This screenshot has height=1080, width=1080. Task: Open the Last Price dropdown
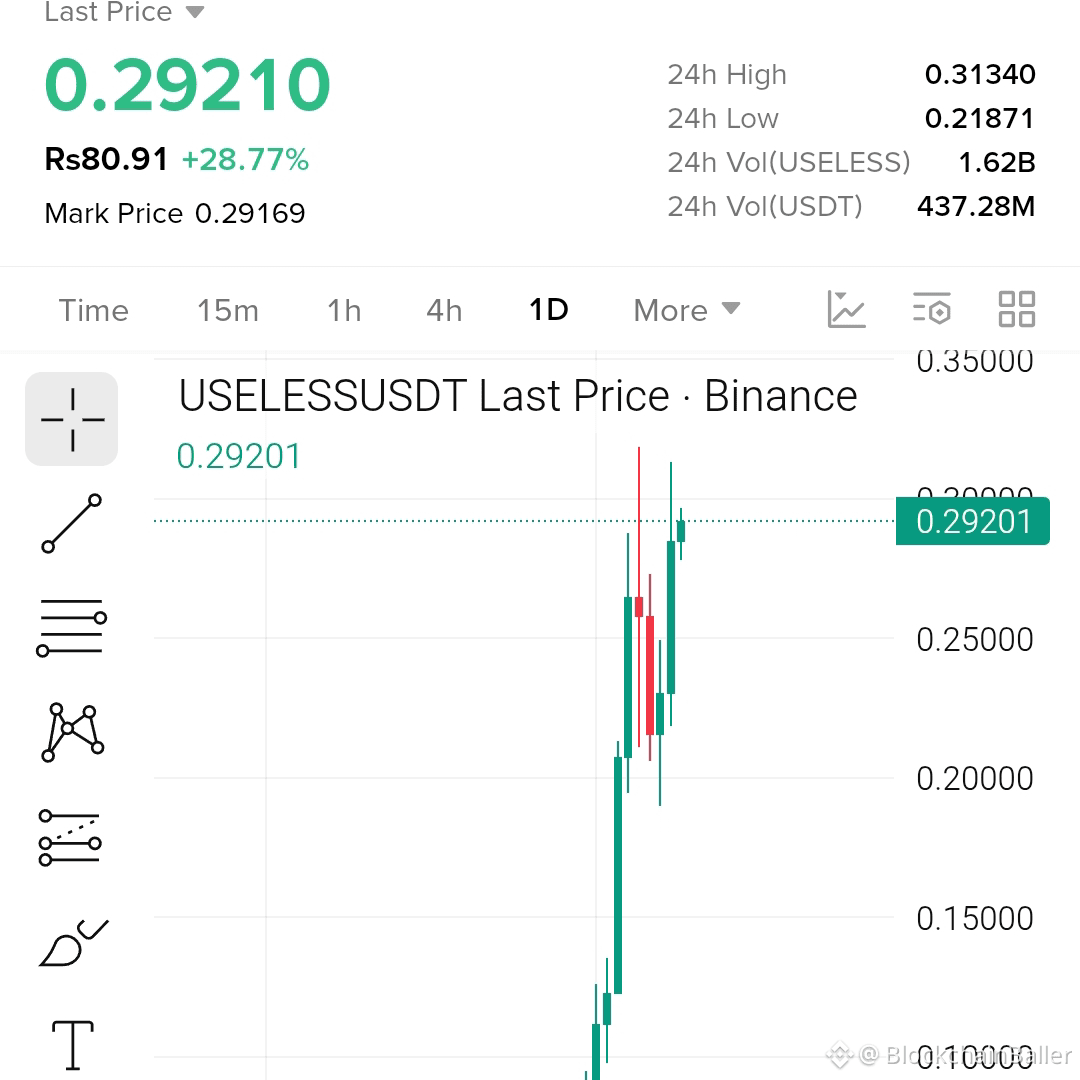pos(124,12)
